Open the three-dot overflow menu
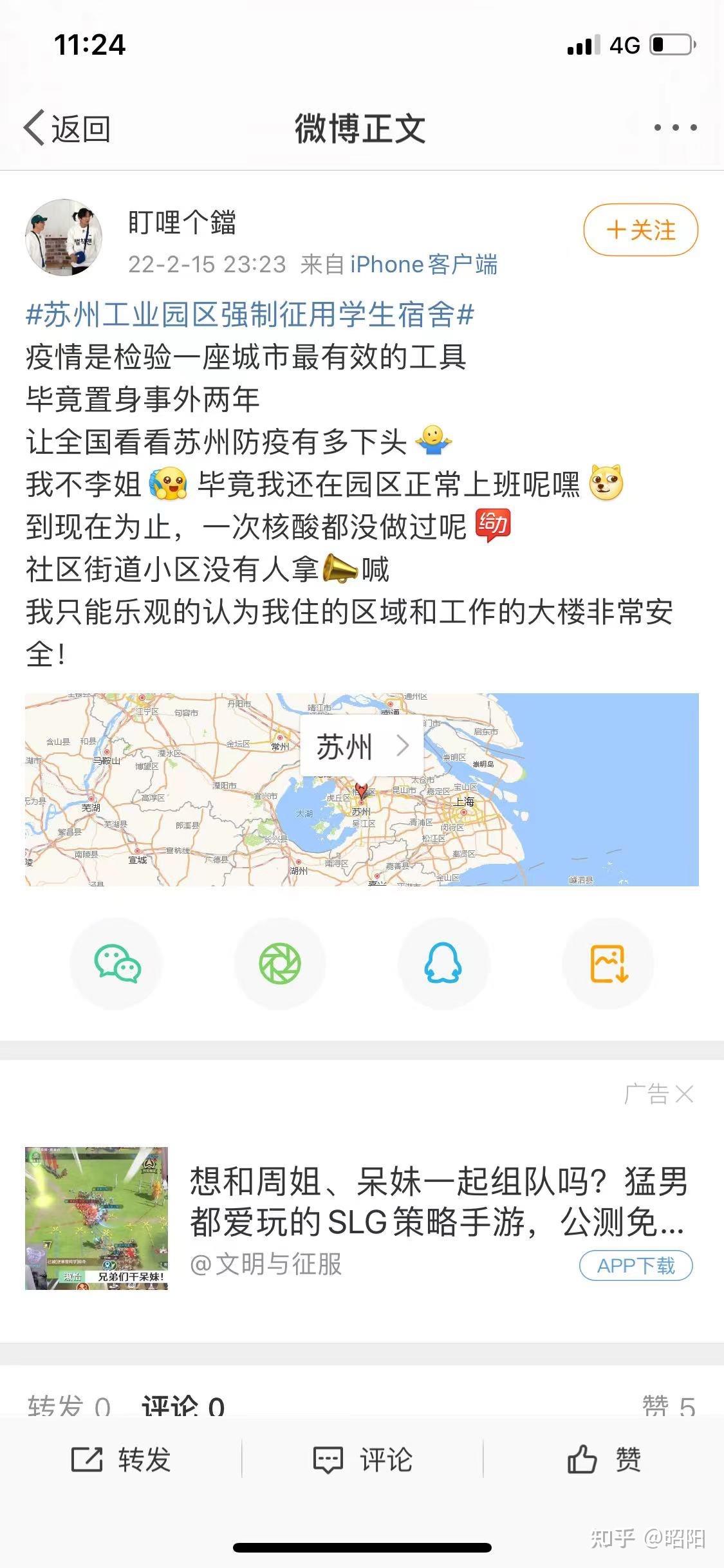Screen dimensions: 724x1568 [x=674, y=127]
